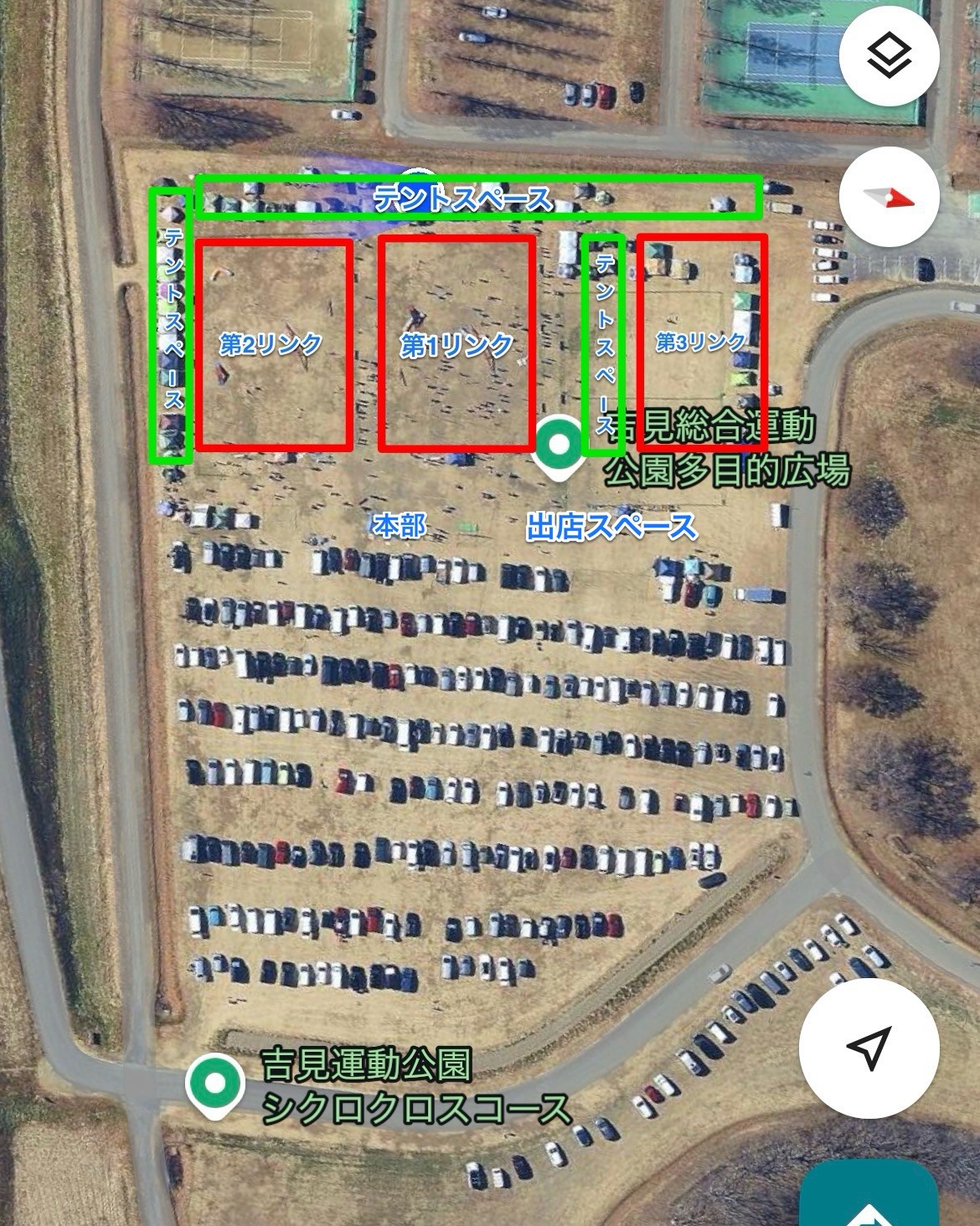
Task: Center map on my current location
Action: point(869,1047)
